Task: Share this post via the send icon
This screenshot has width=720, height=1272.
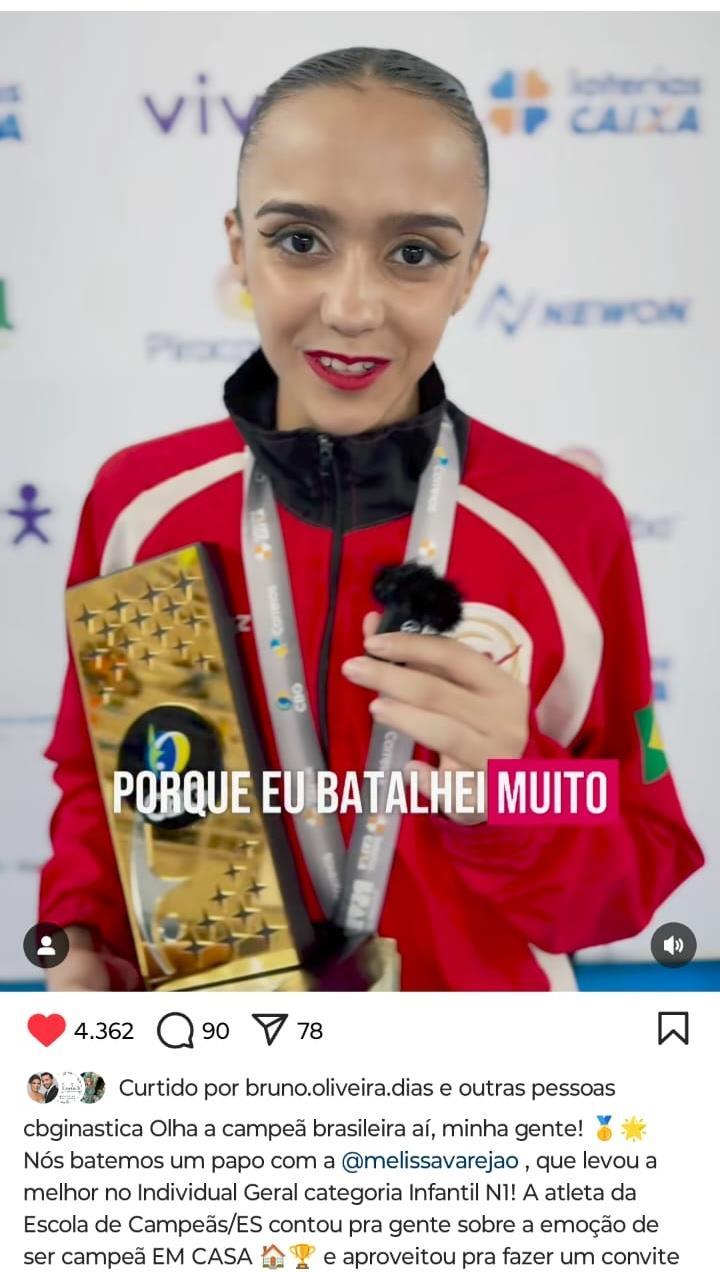Action: click(270, 1030)
